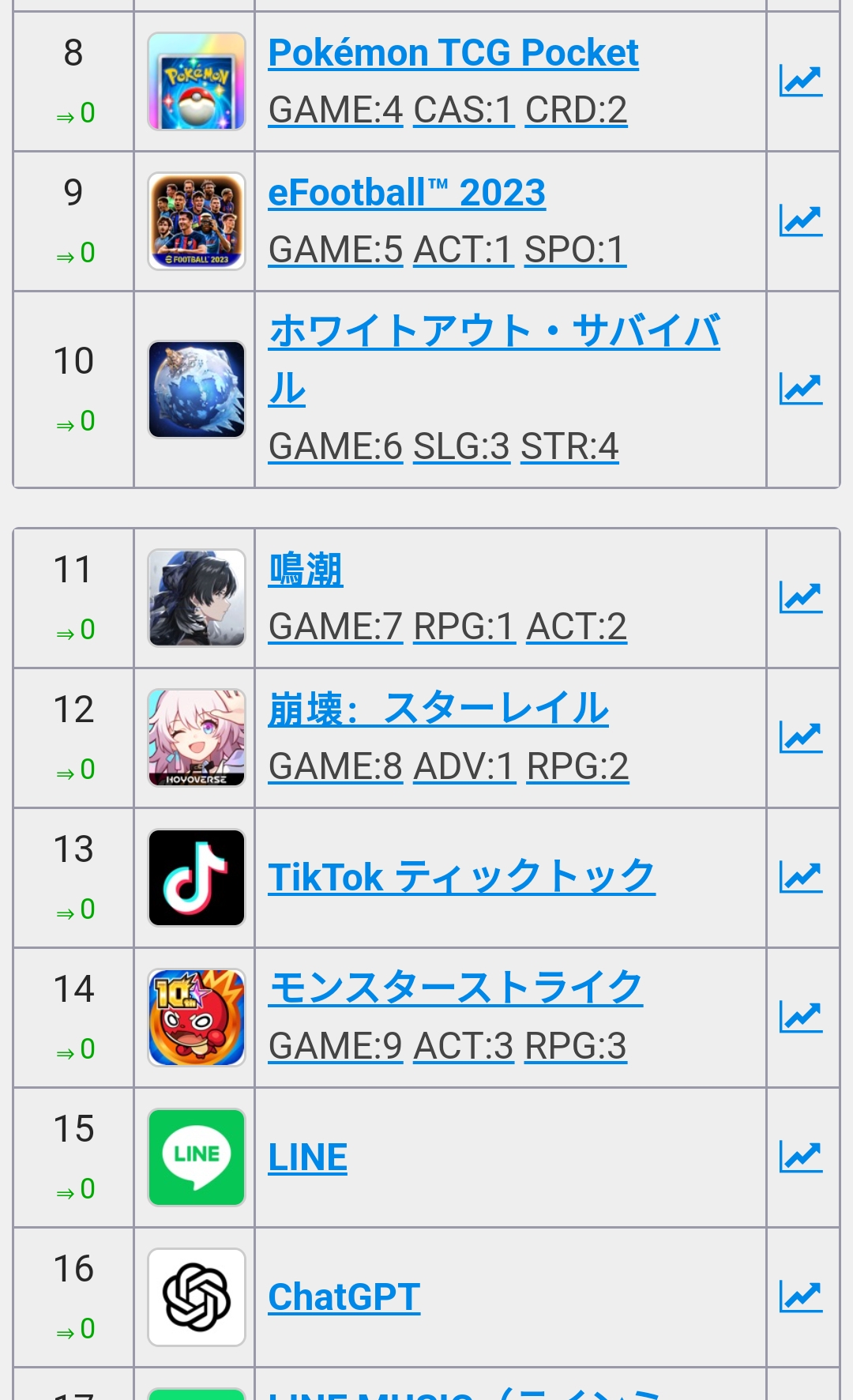Screen dimensions: 853x1400
Task: Tap the LINE app icon thumbnail
Action: [197, 1157]
